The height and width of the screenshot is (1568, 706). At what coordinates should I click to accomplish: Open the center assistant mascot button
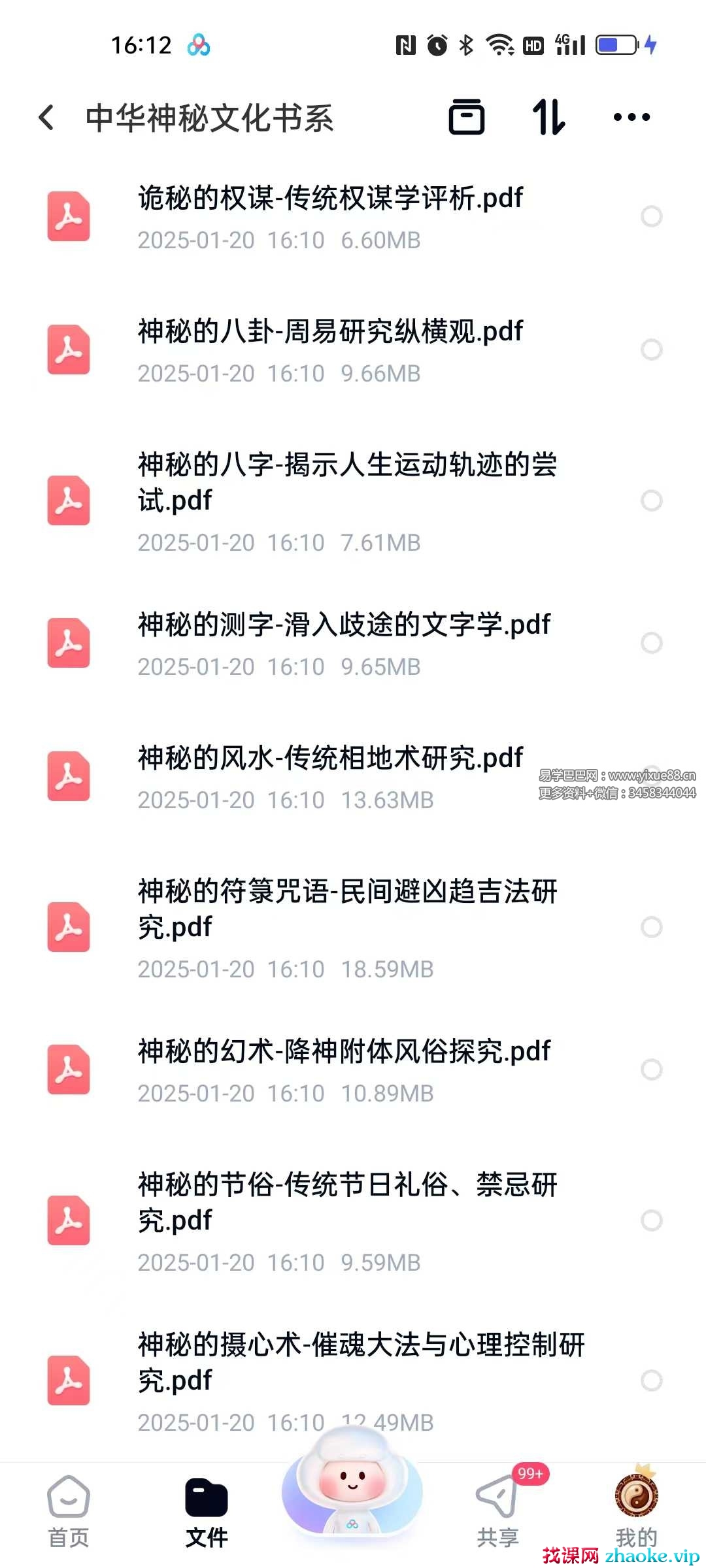(352, 1490)
